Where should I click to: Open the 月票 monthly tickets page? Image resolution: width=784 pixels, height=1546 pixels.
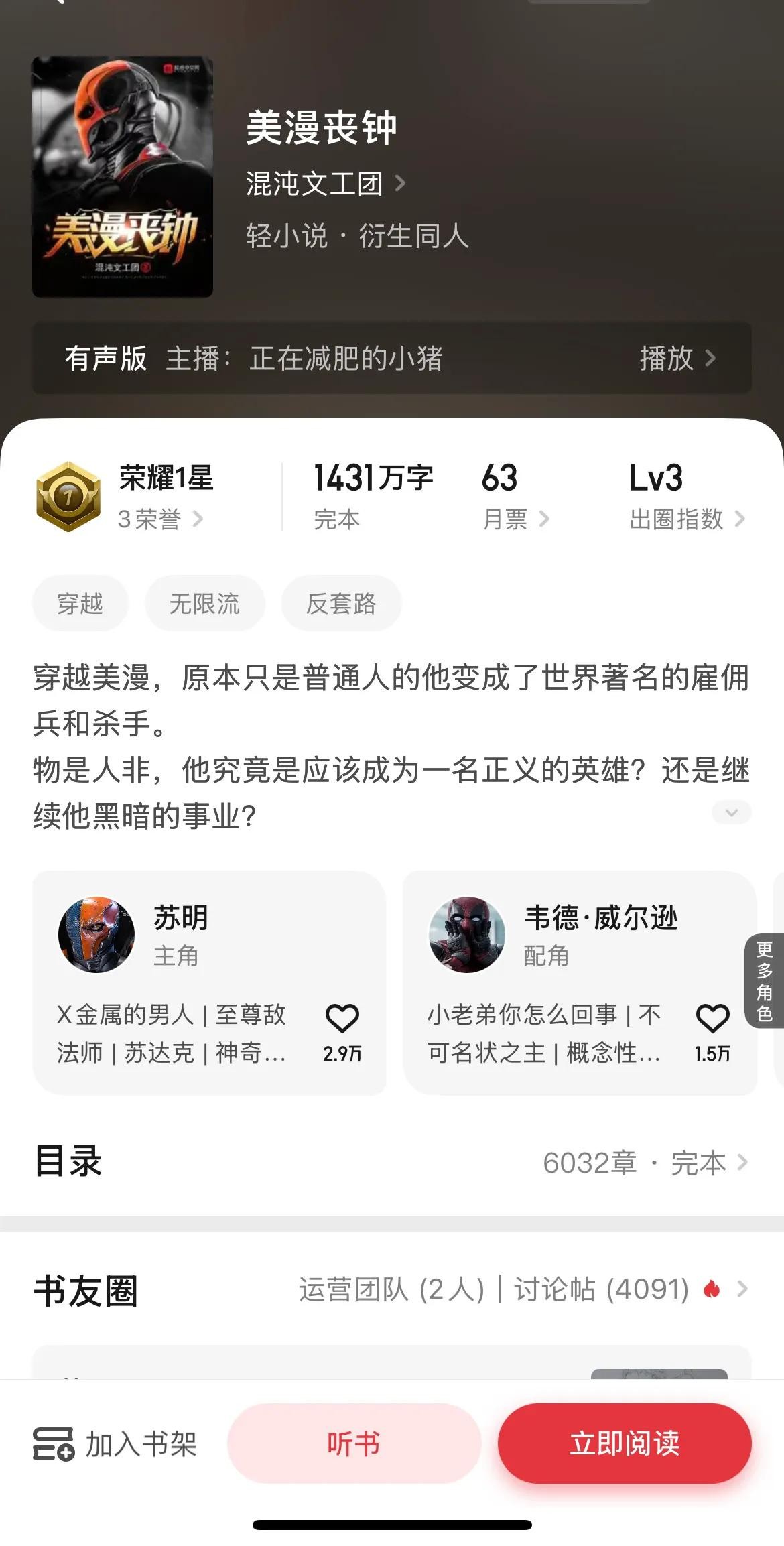(x=515, y=519)
